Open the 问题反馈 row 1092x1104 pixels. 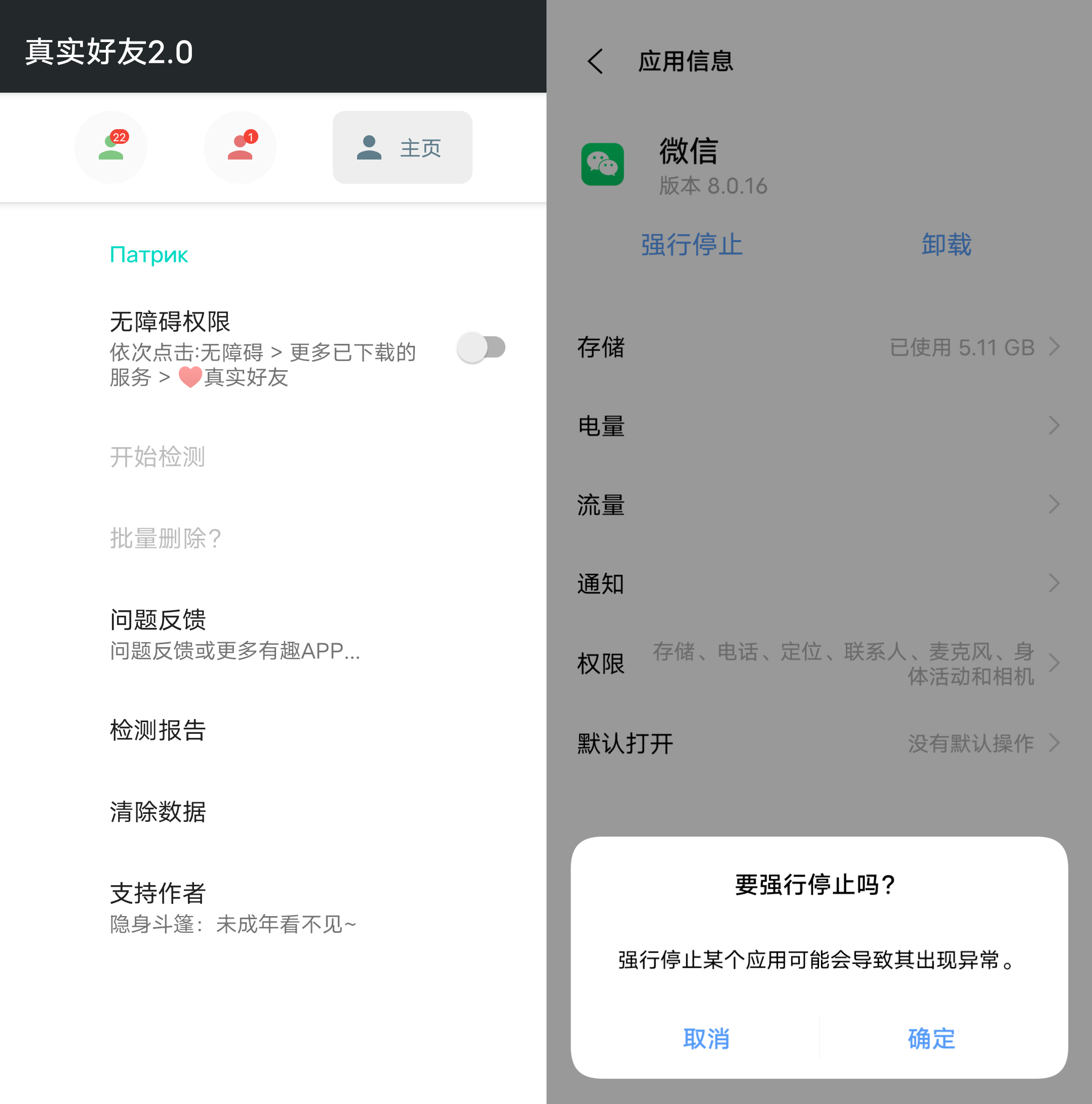[235, 634]
